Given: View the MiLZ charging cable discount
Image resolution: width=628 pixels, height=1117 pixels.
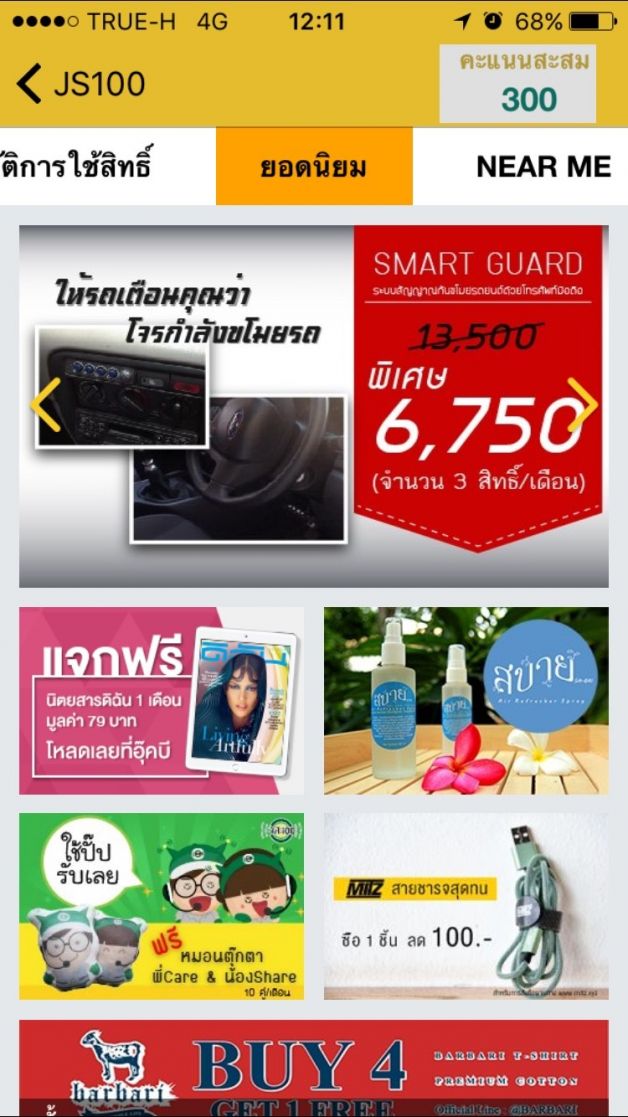Looking at the screenshot, I should click(465, 906).
